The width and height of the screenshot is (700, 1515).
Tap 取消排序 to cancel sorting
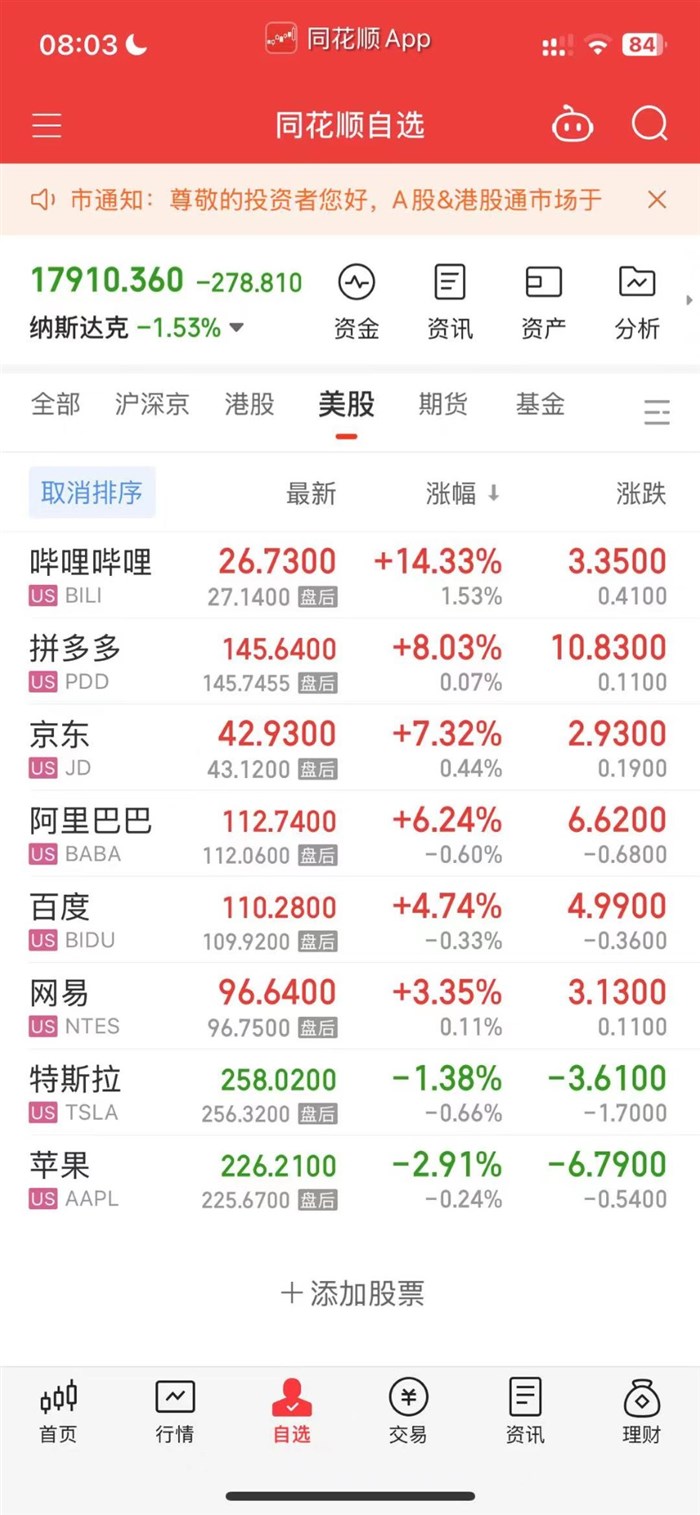click(x=92, y=493)
